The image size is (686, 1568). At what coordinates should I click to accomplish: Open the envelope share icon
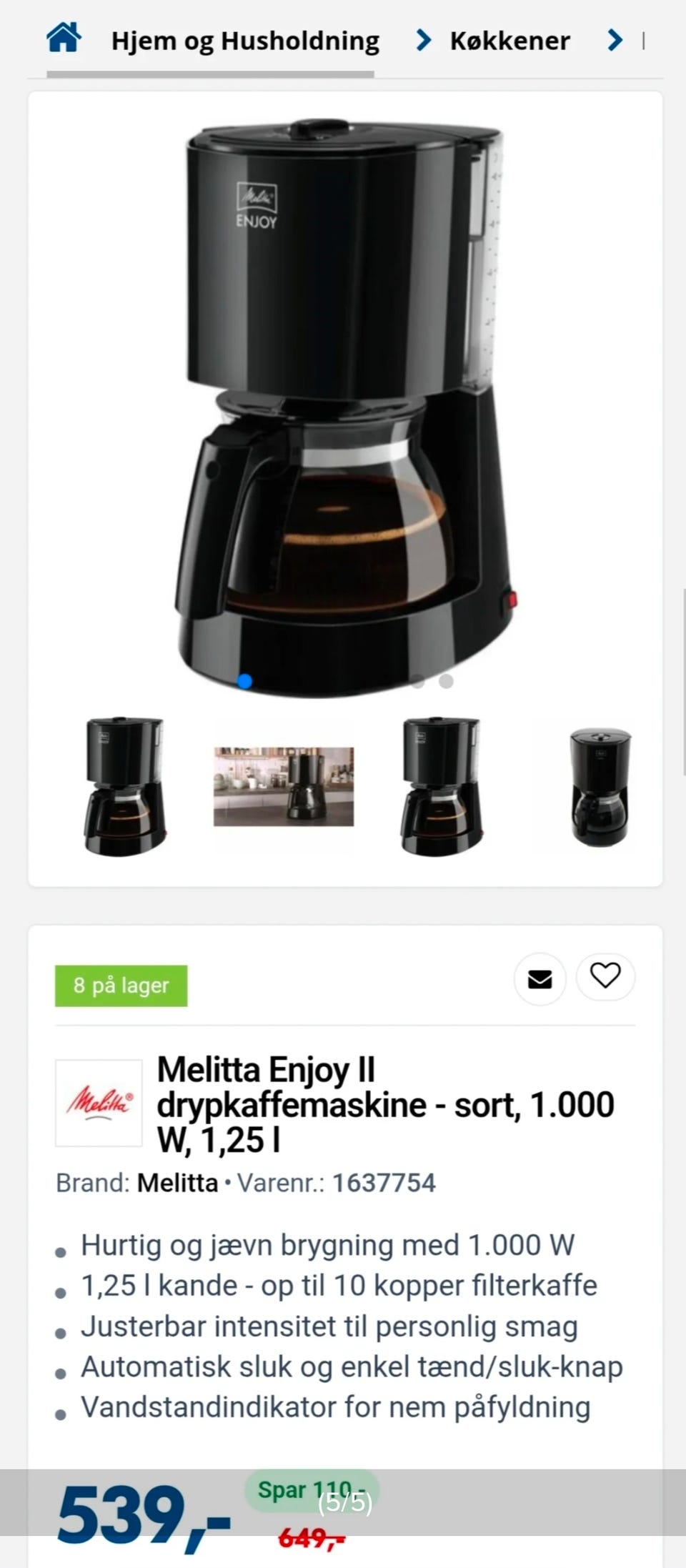(540, 980)
